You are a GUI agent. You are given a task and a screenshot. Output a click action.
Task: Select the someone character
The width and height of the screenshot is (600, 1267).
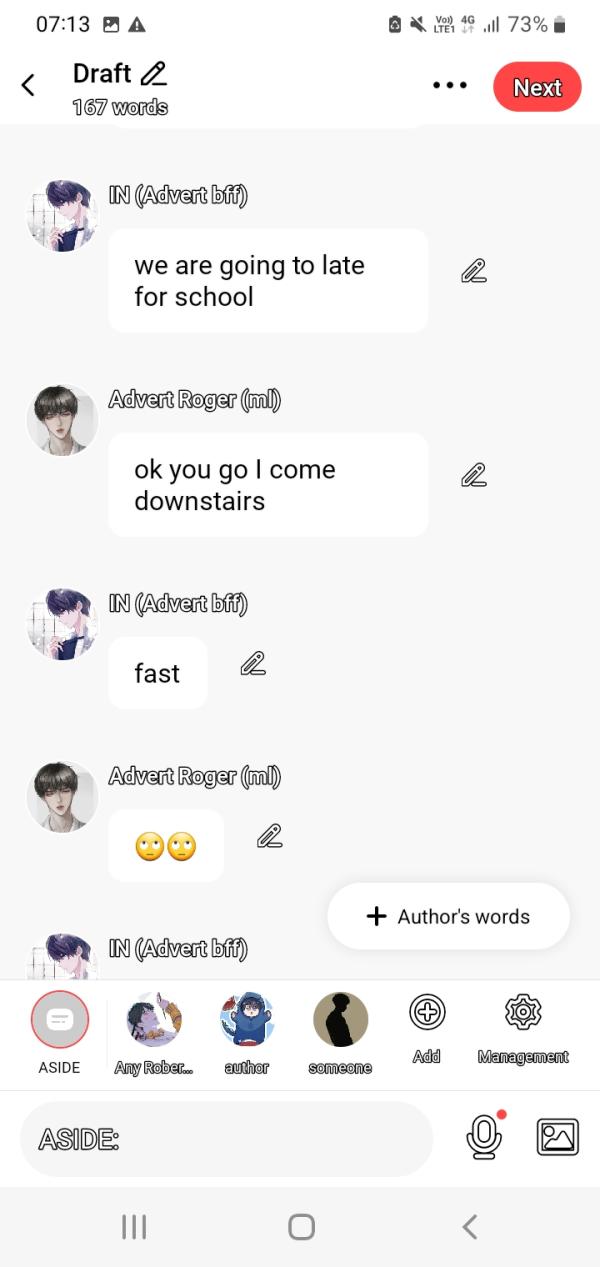click(x=340, y=1019)
